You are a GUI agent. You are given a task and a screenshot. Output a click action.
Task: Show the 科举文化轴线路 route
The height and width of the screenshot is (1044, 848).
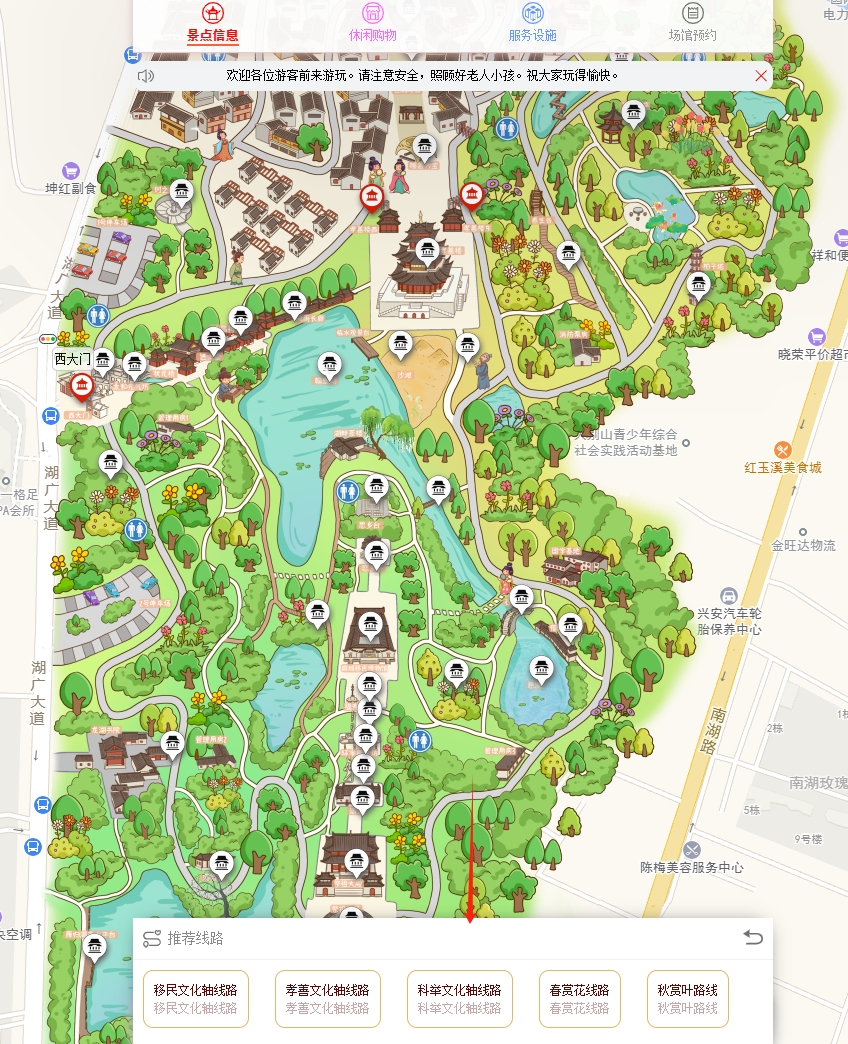tap(459, 998)
